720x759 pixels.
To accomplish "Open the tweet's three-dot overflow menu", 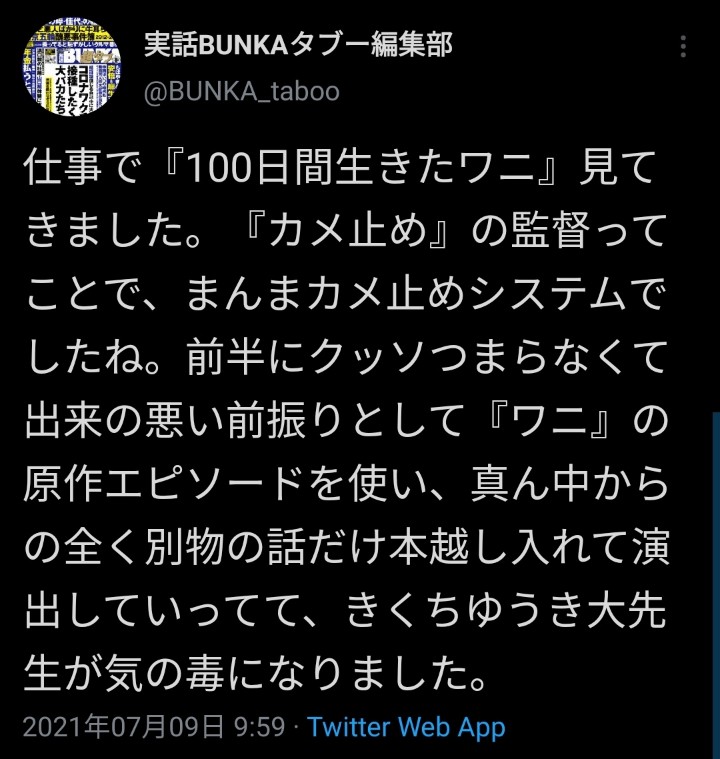I will coord(684,48).
